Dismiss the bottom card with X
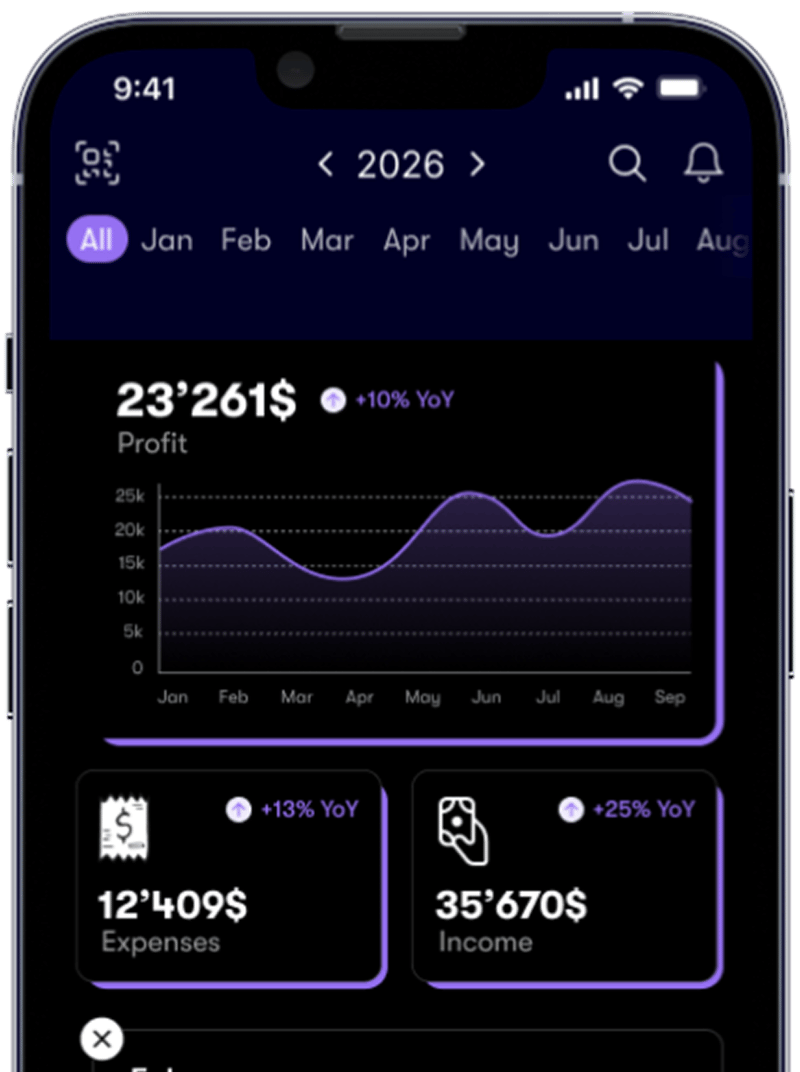Viewport: 800px width, 1072px height. click(101, 1039)
